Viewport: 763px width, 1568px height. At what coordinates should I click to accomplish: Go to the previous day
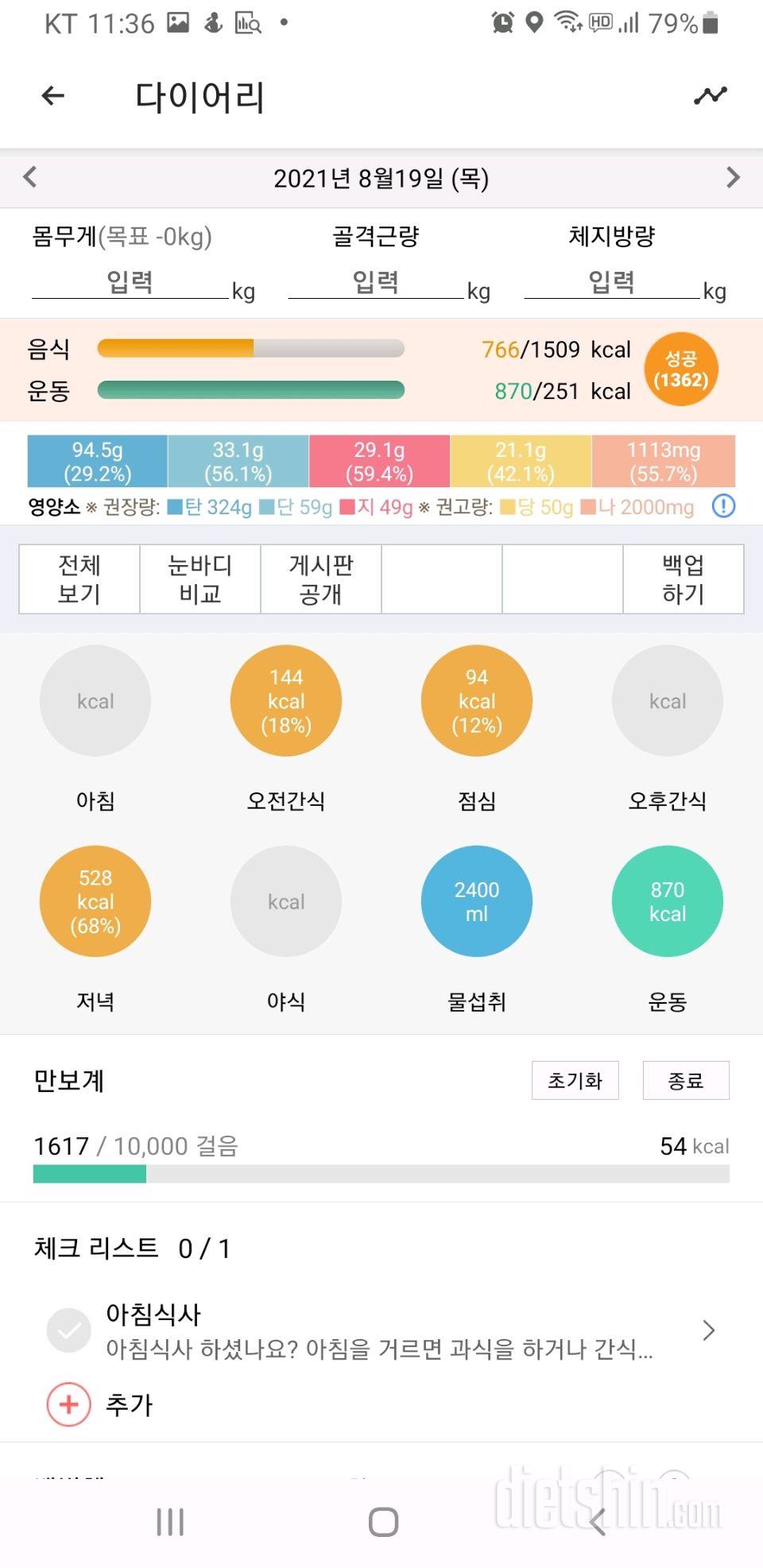click(x=30, y=177)
